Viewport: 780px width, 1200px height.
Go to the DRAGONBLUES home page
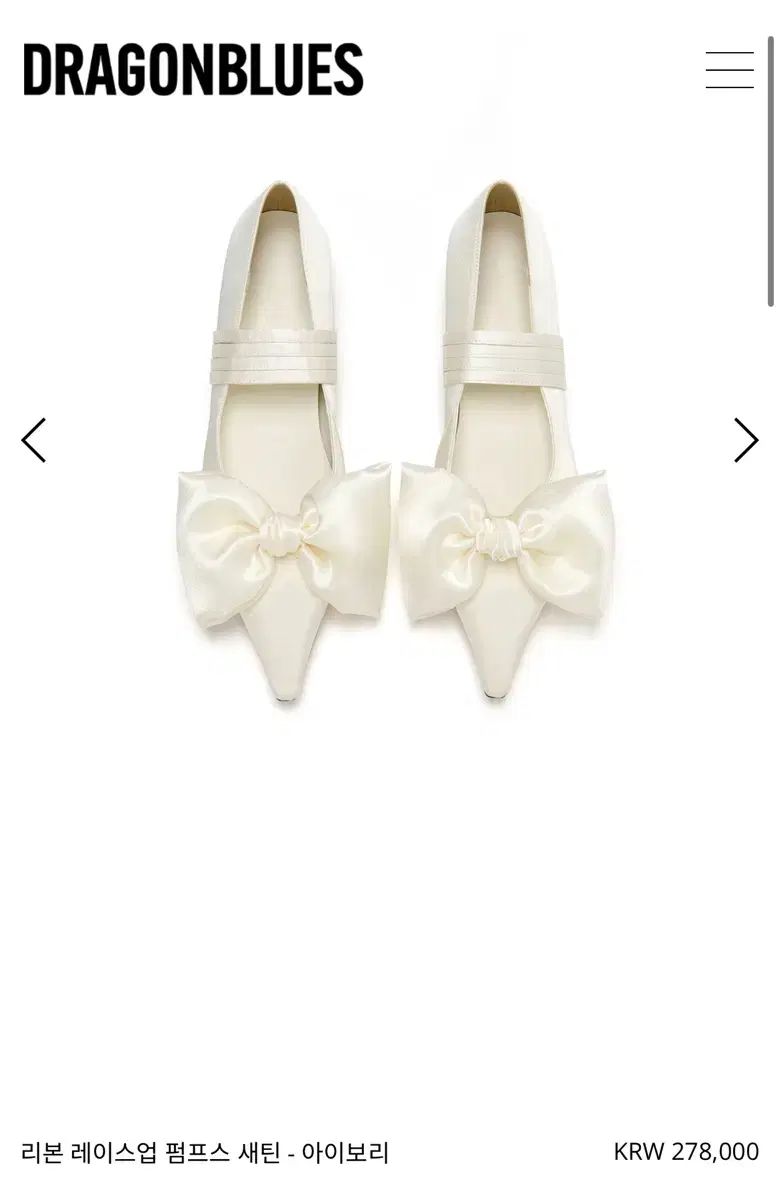coord(193,69)
